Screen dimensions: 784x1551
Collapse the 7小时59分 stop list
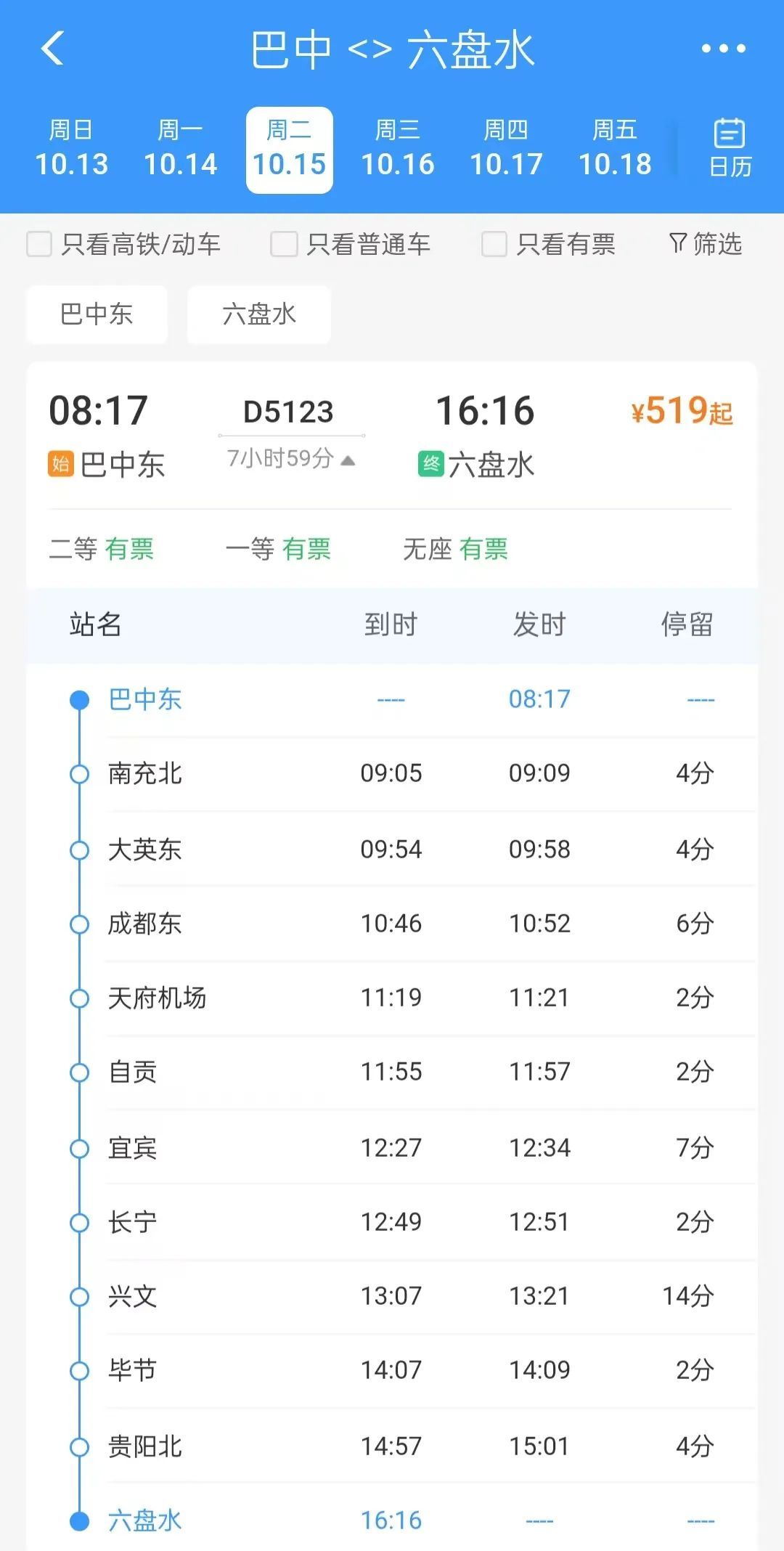(290, 459)
